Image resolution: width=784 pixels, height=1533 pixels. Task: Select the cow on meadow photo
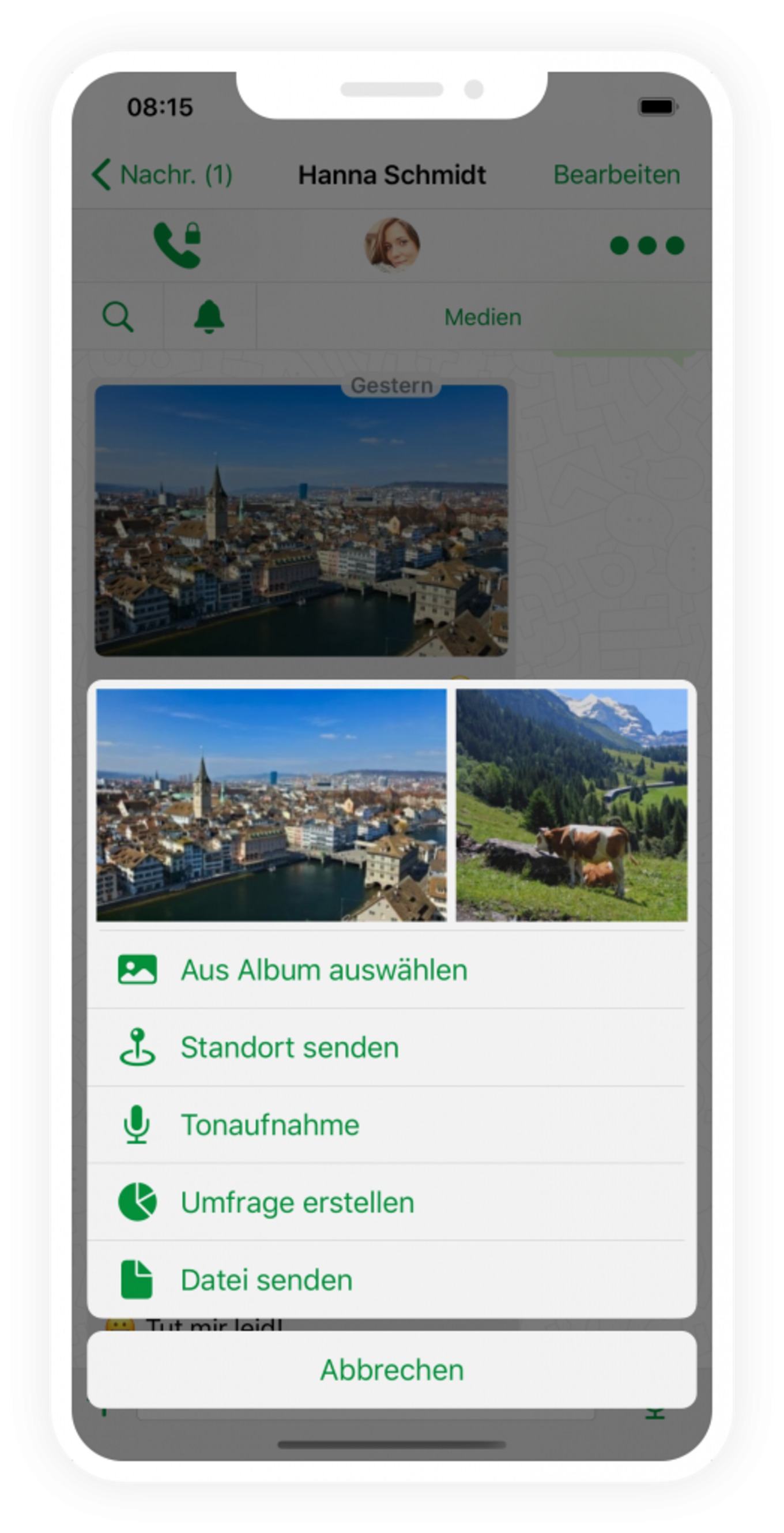(572, 805)
